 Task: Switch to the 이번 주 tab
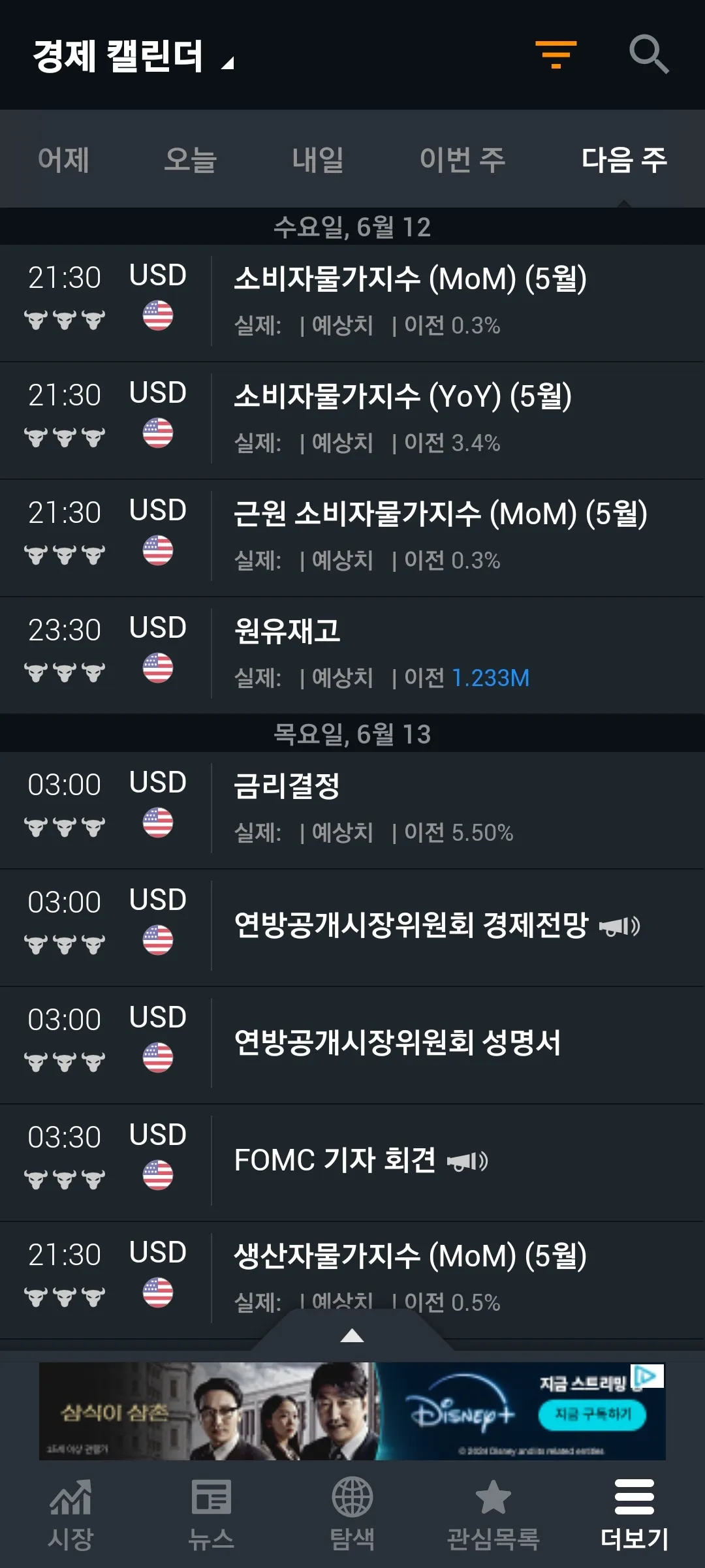(462, 160)
